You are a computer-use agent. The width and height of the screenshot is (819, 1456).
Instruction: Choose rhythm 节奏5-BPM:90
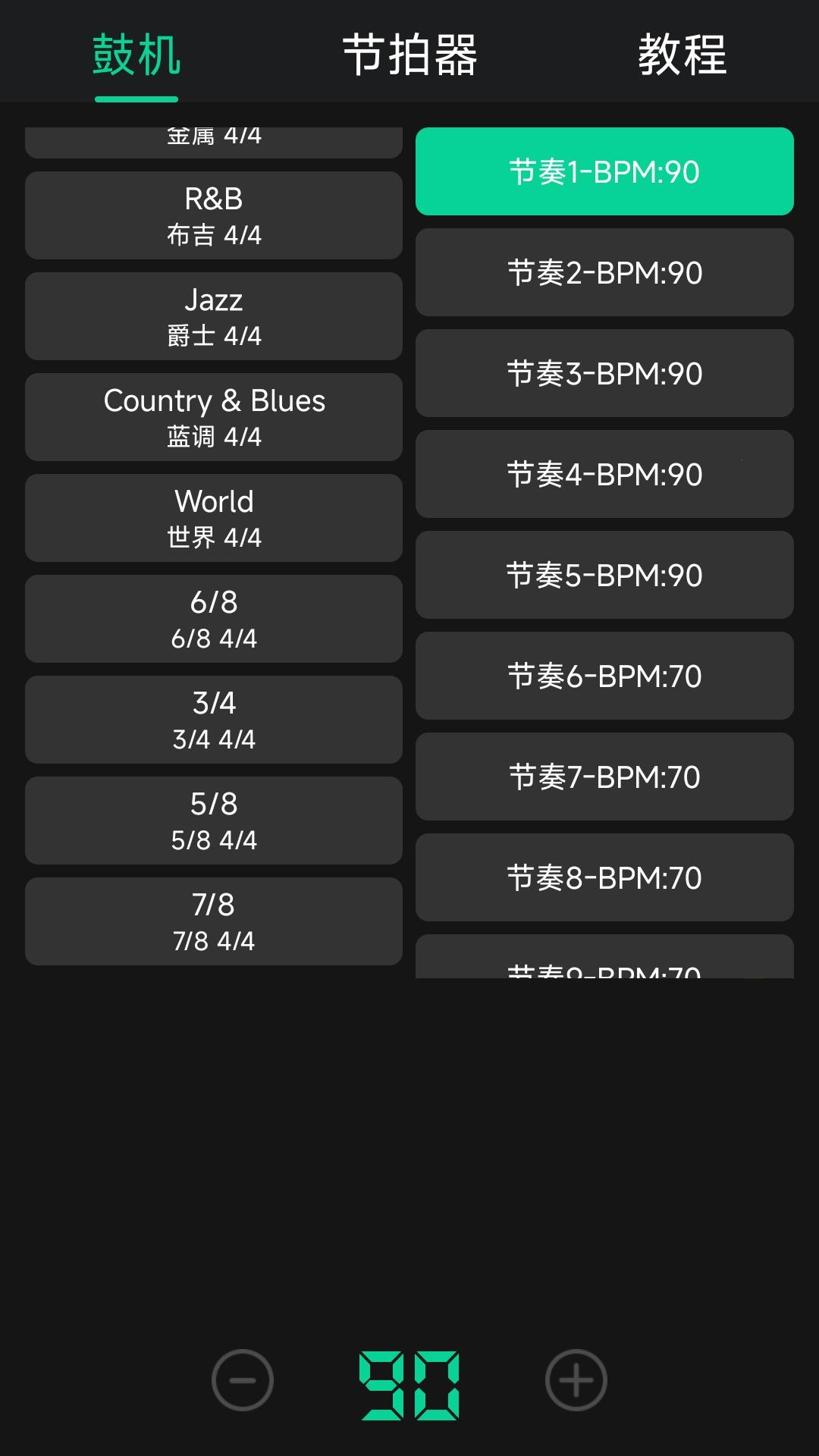604,575
